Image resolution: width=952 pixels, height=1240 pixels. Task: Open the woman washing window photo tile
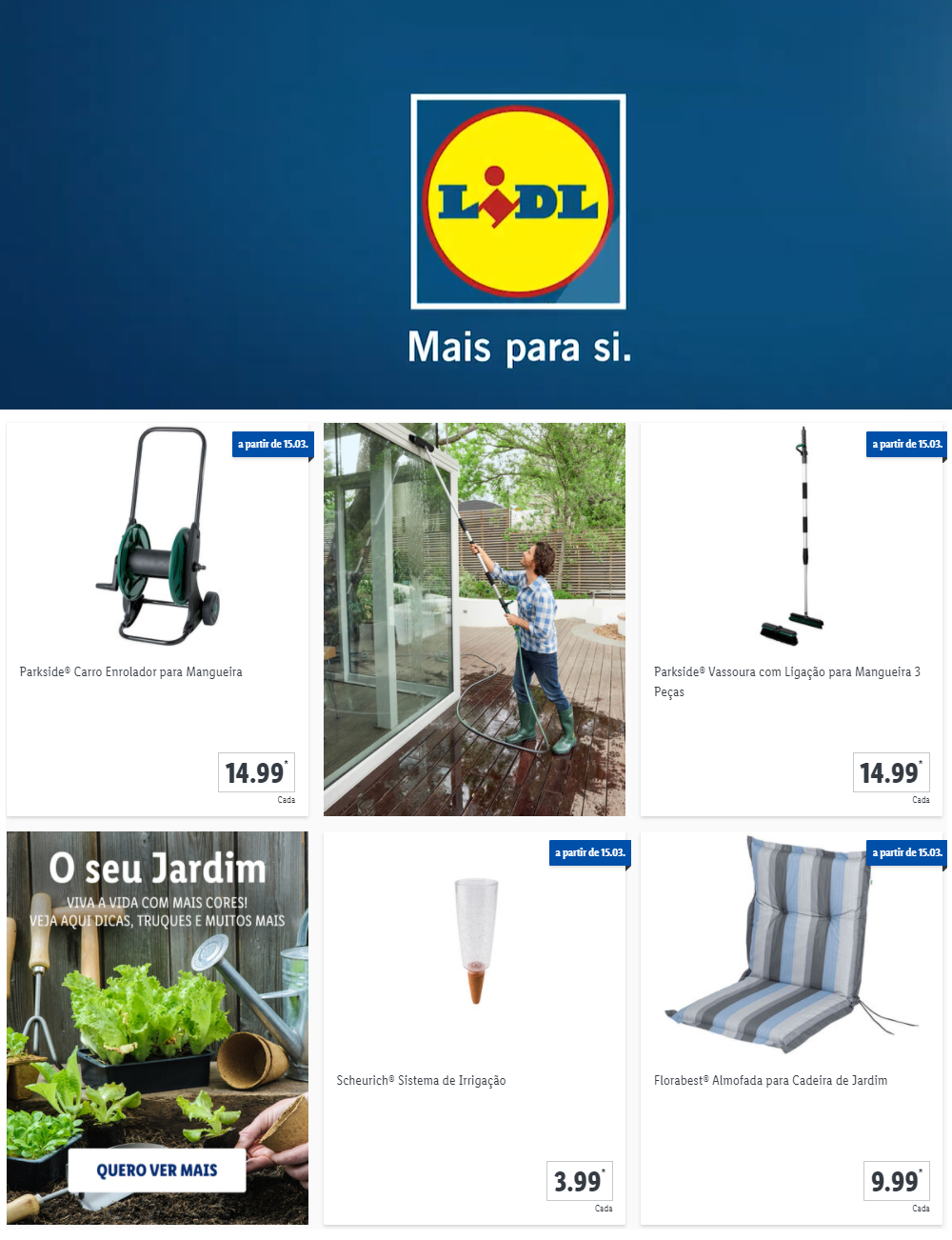[474, 619]
